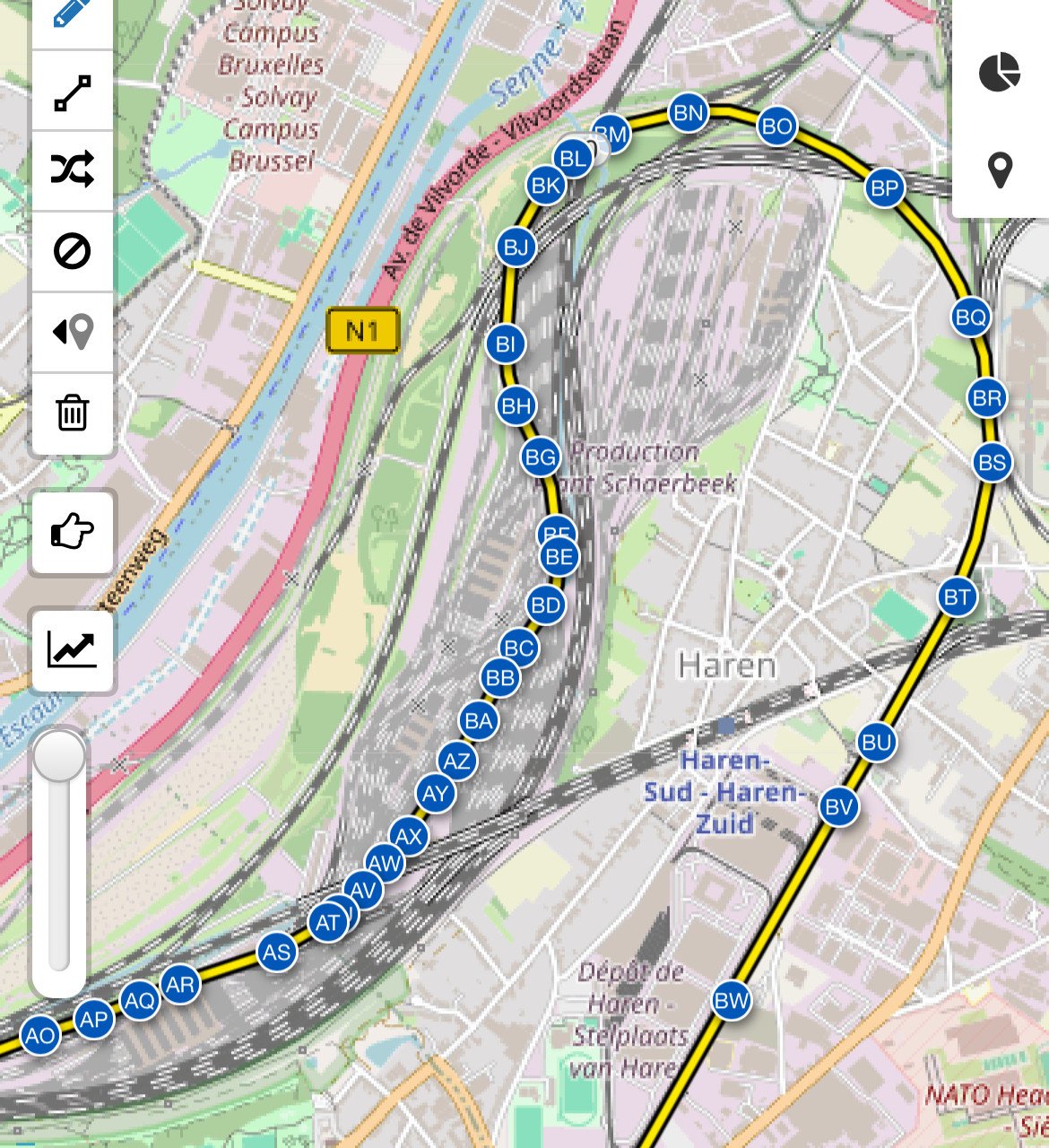1049x1148 pixels.
Task: Tap the shuffle route icon
Action: (x=72, y=170)
